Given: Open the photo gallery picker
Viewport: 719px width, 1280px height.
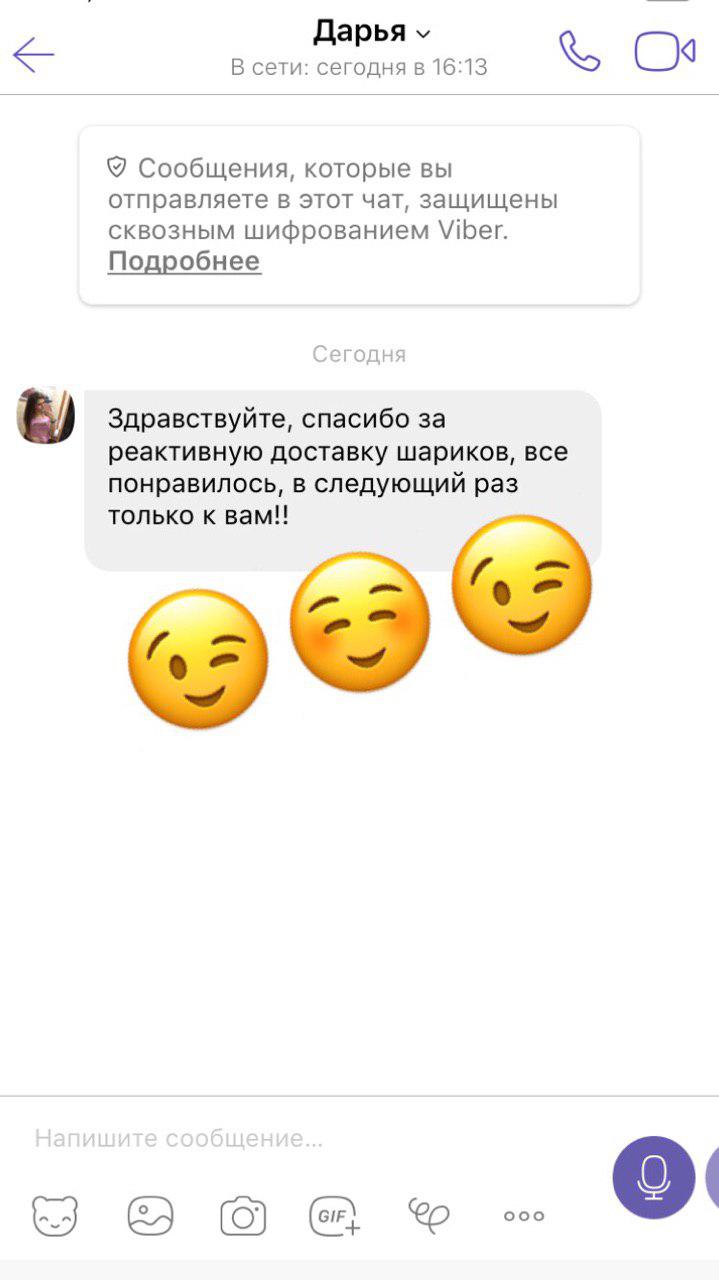Looking at the screenshot, I should (x=150, y=1216).
